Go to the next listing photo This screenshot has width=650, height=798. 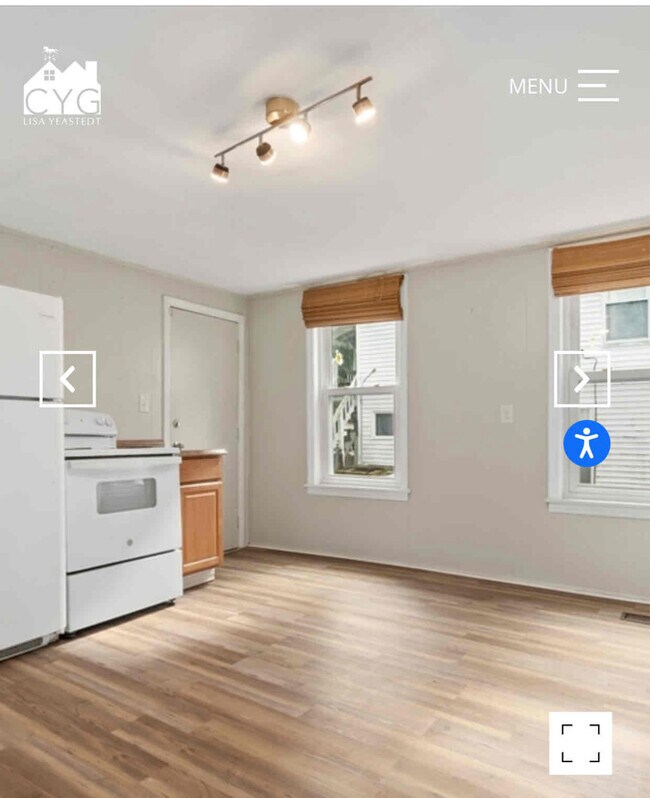click(581, 379)
